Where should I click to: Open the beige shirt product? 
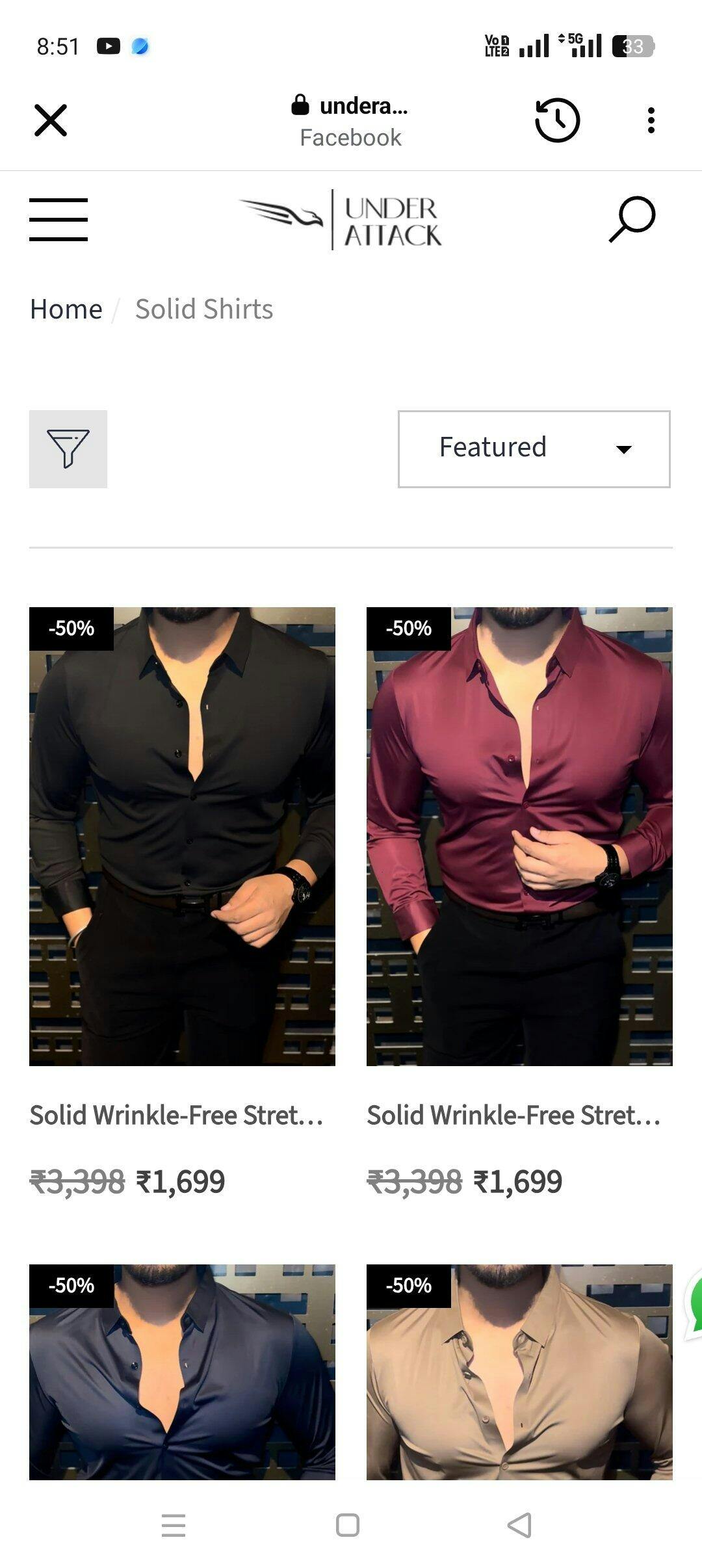click(519, 1372)
